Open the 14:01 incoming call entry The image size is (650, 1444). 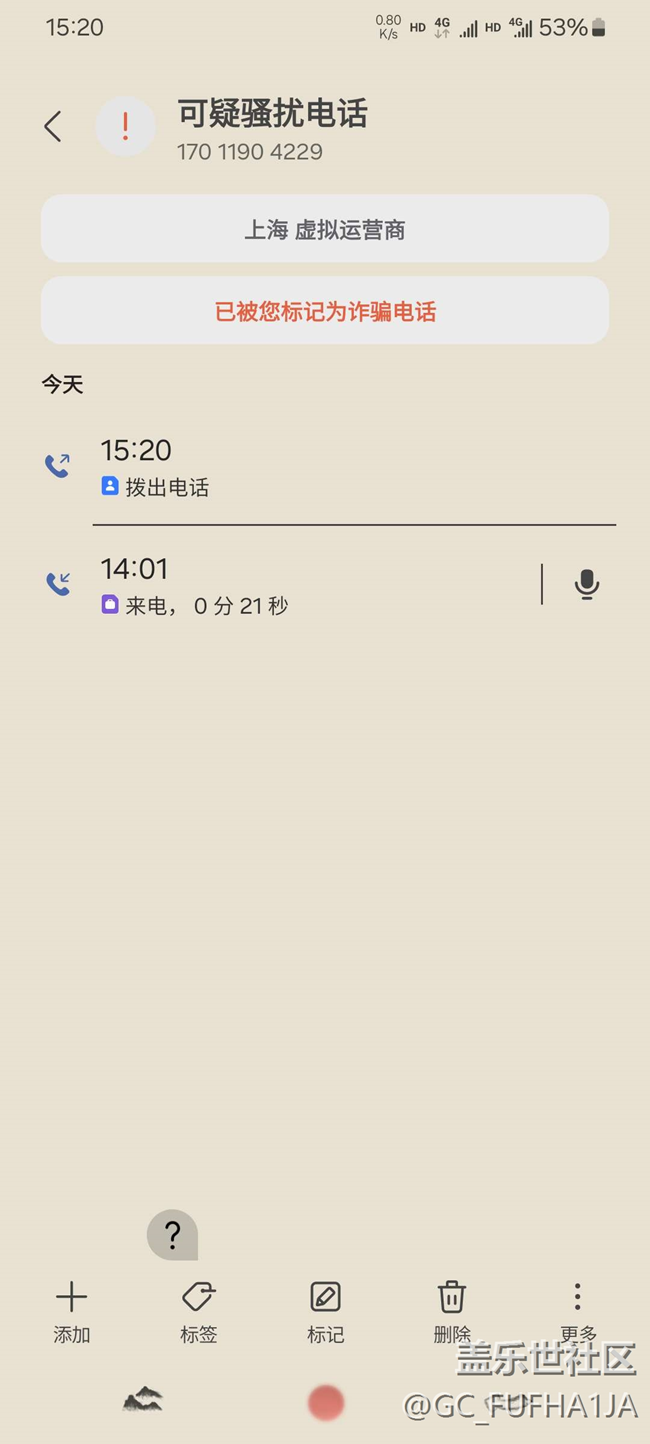[300, 585]
